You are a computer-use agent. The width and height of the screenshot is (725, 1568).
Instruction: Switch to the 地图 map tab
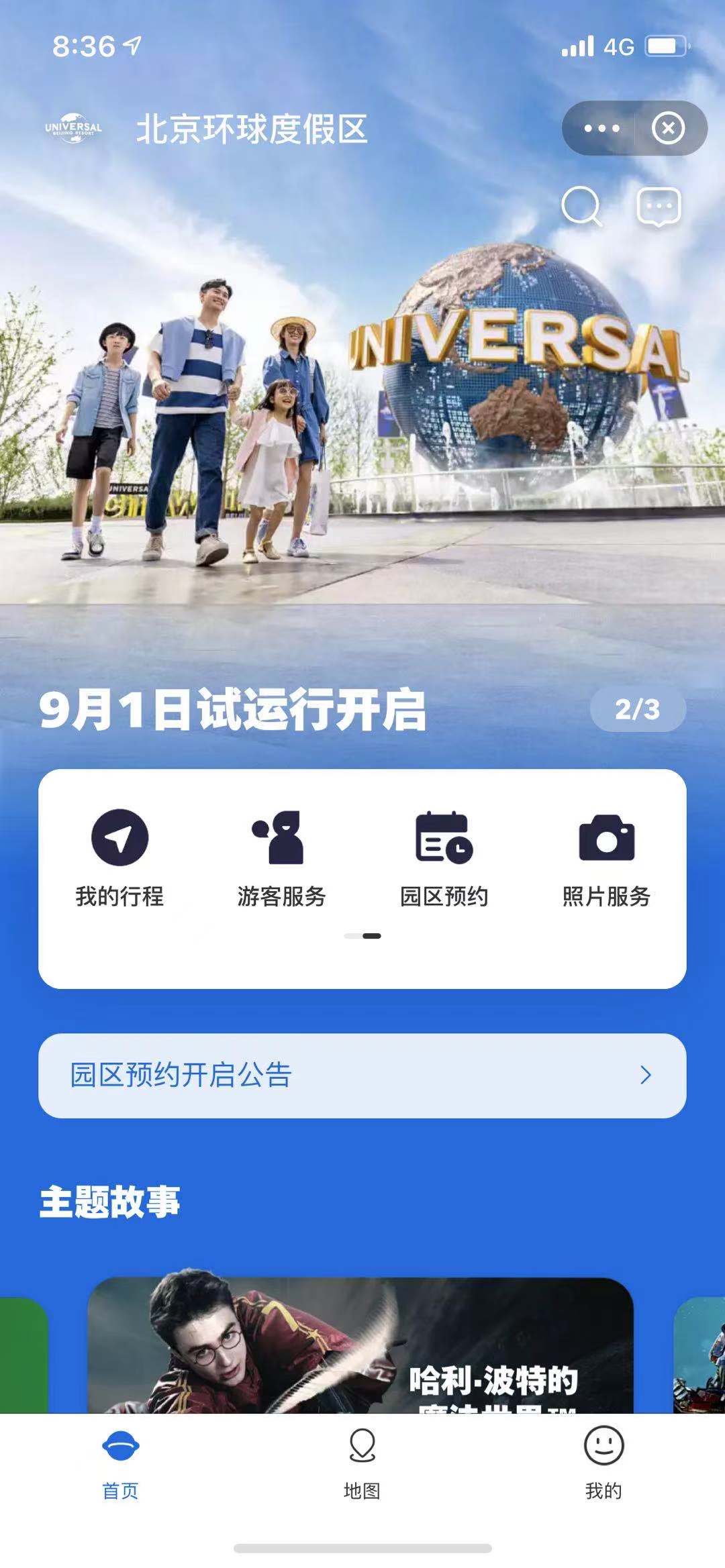click(x=362, y=1464)
